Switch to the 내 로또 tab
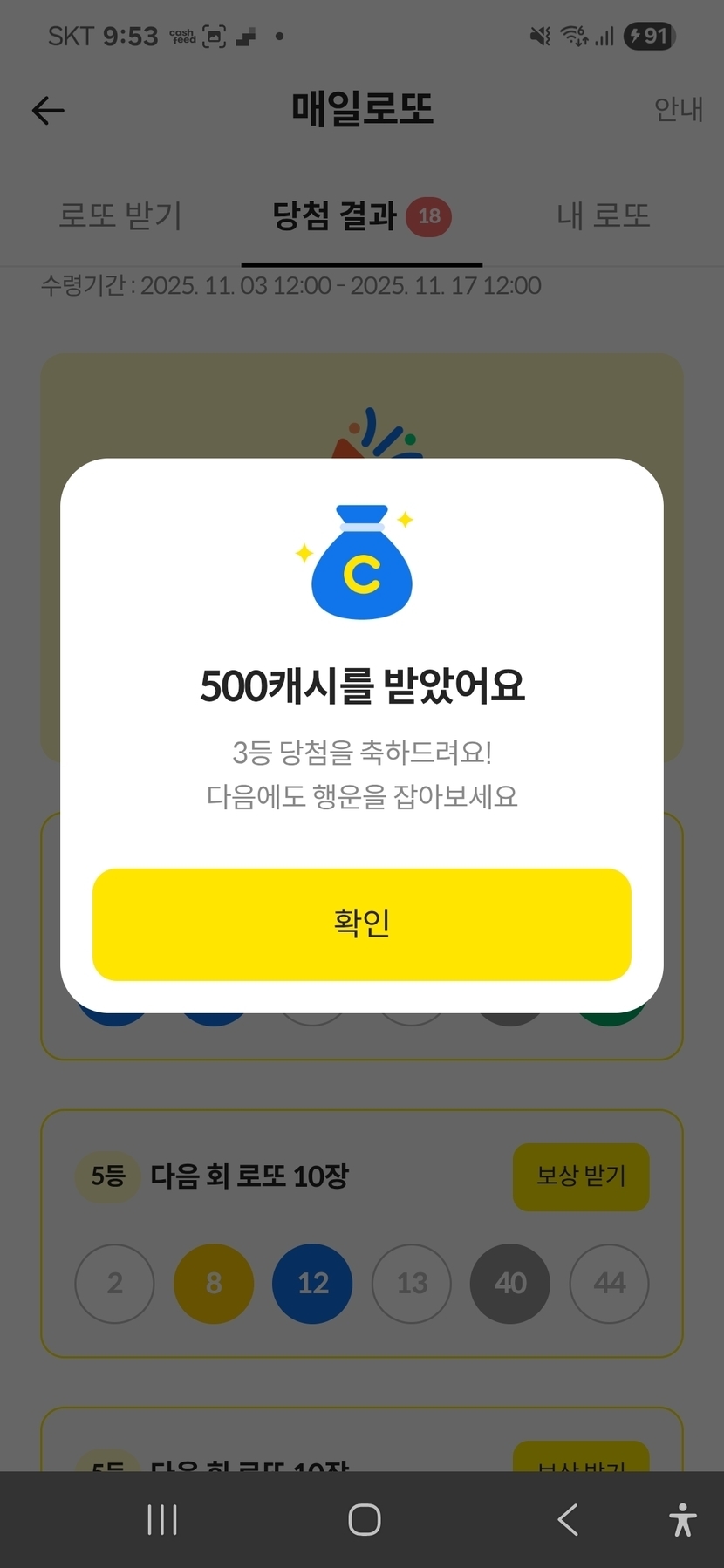The image size is (724, 1568). 603,215
